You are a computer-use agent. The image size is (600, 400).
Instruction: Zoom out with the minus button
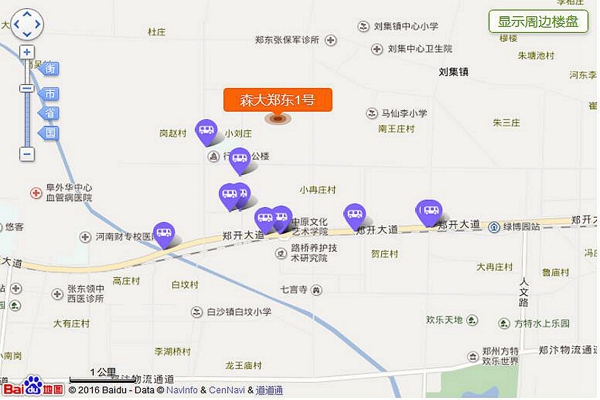point(27,154)
